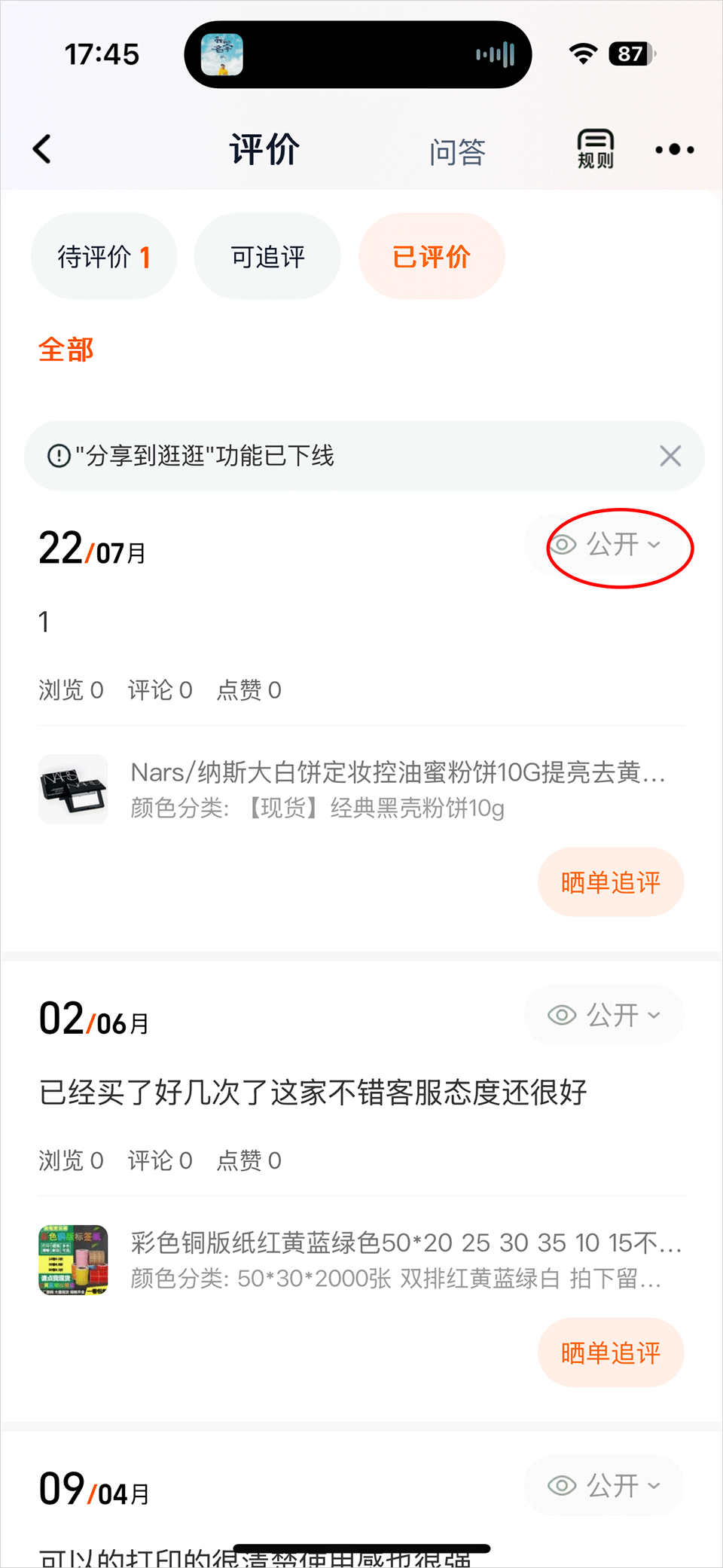Switch to the 问答 tab

pos(457,152)
